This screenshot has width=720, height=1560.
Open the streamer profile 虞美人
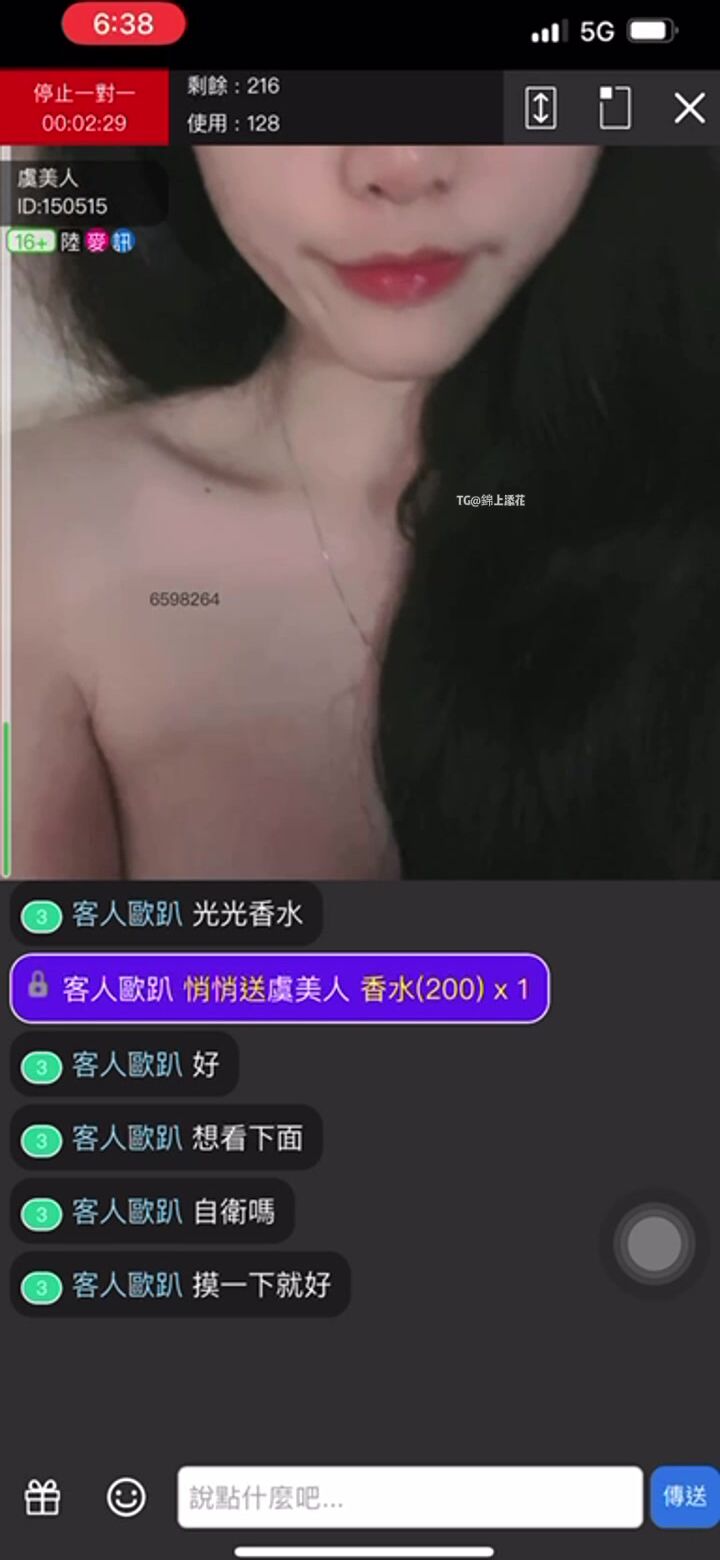[62, 192]
